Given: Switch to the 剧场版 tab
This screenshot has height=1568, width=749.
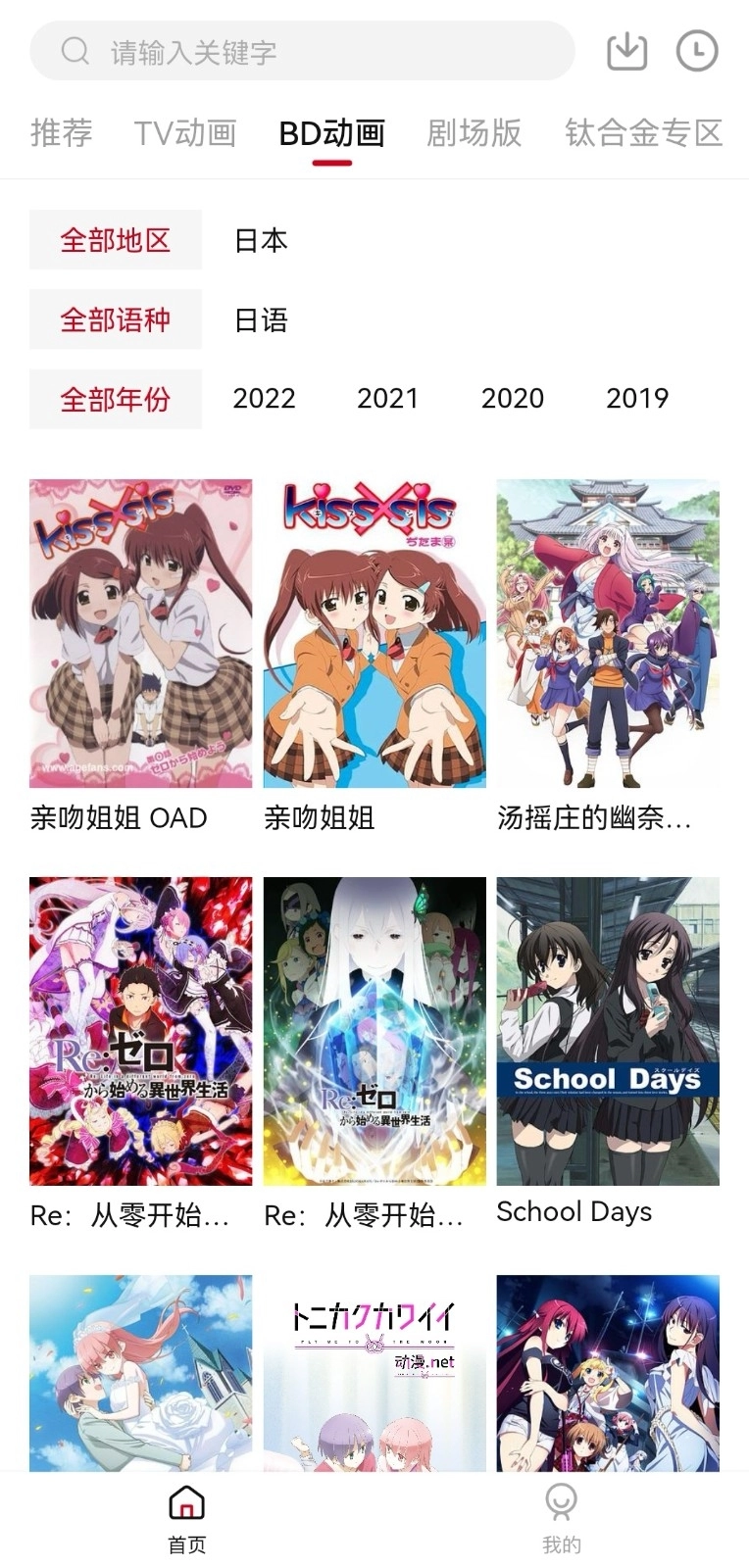Looking at the screenshot, I should tap(474, 133).
